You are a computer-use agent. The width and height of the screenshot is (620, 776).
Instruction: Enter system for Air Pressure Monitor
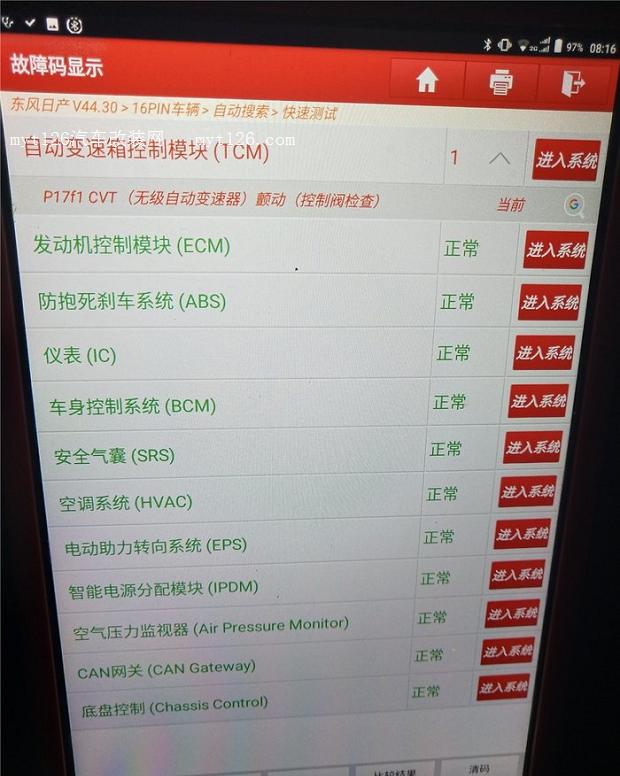click(x=512, y=613)
